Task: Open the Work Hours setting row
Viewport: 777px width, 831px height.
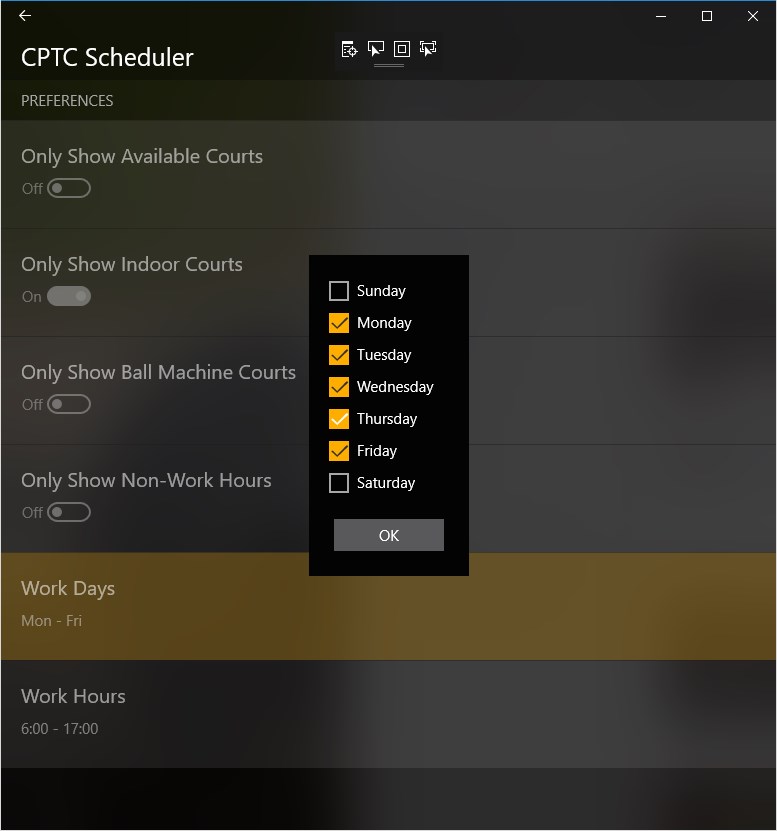Action: pos(150,713)
